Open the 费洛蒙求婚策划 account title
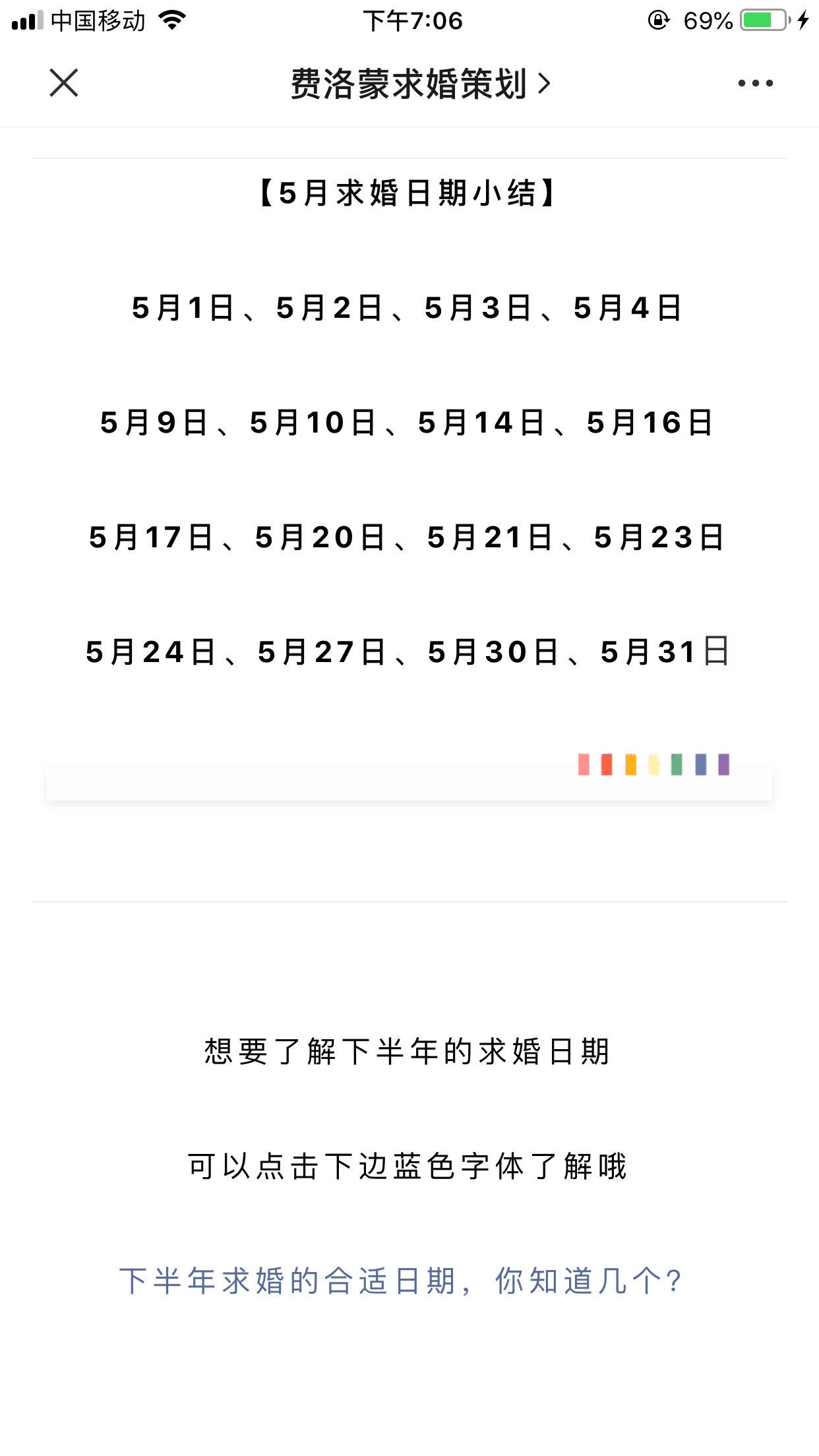The width and height of the screenshot is (819, 1456). coord(421,84)
